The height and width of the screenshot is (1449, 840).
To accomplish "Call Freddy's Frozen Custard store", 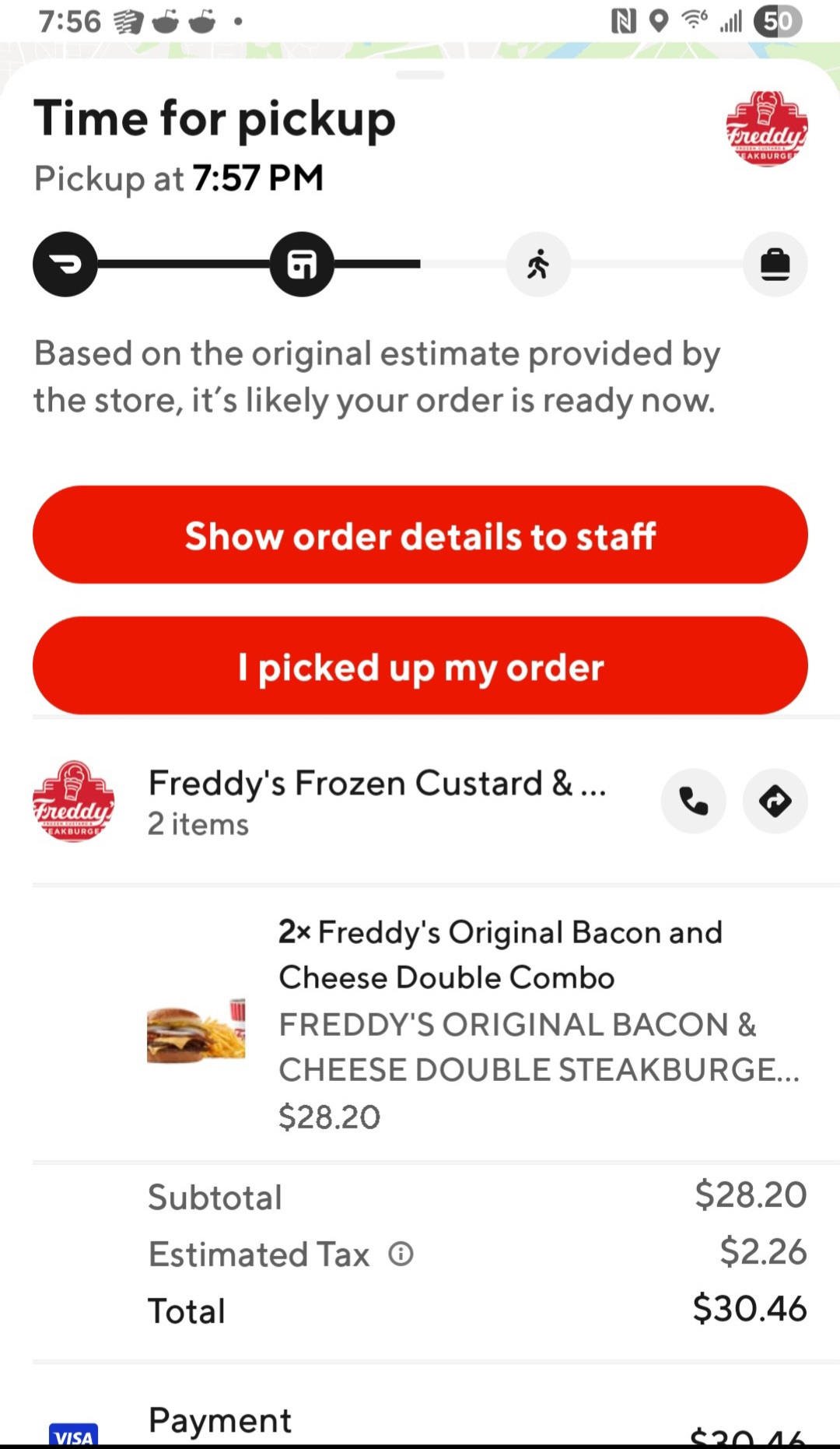I will pyautogui.click(x=693, y=801).
